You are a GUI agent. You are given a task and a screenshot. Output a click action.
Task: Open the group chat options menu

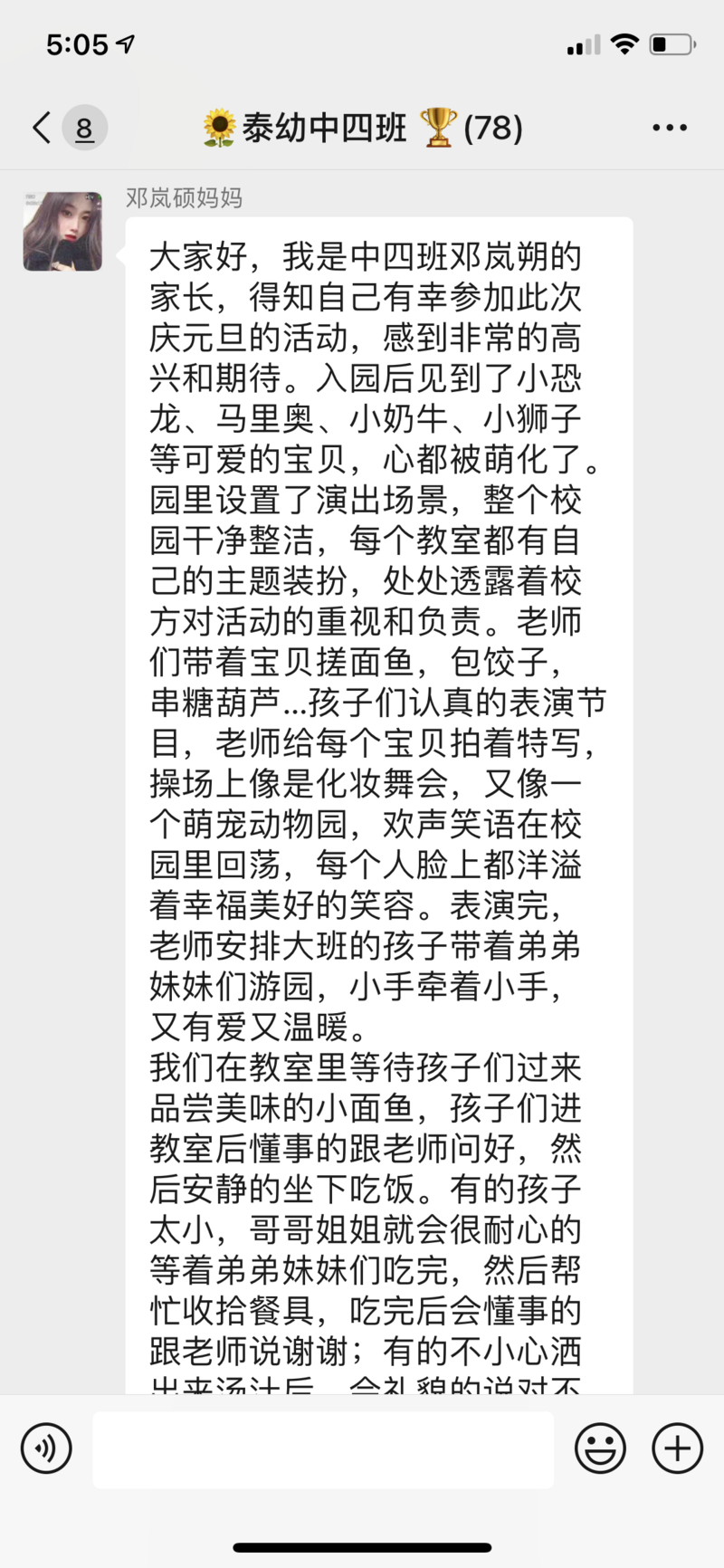click(x=670, y=128)
